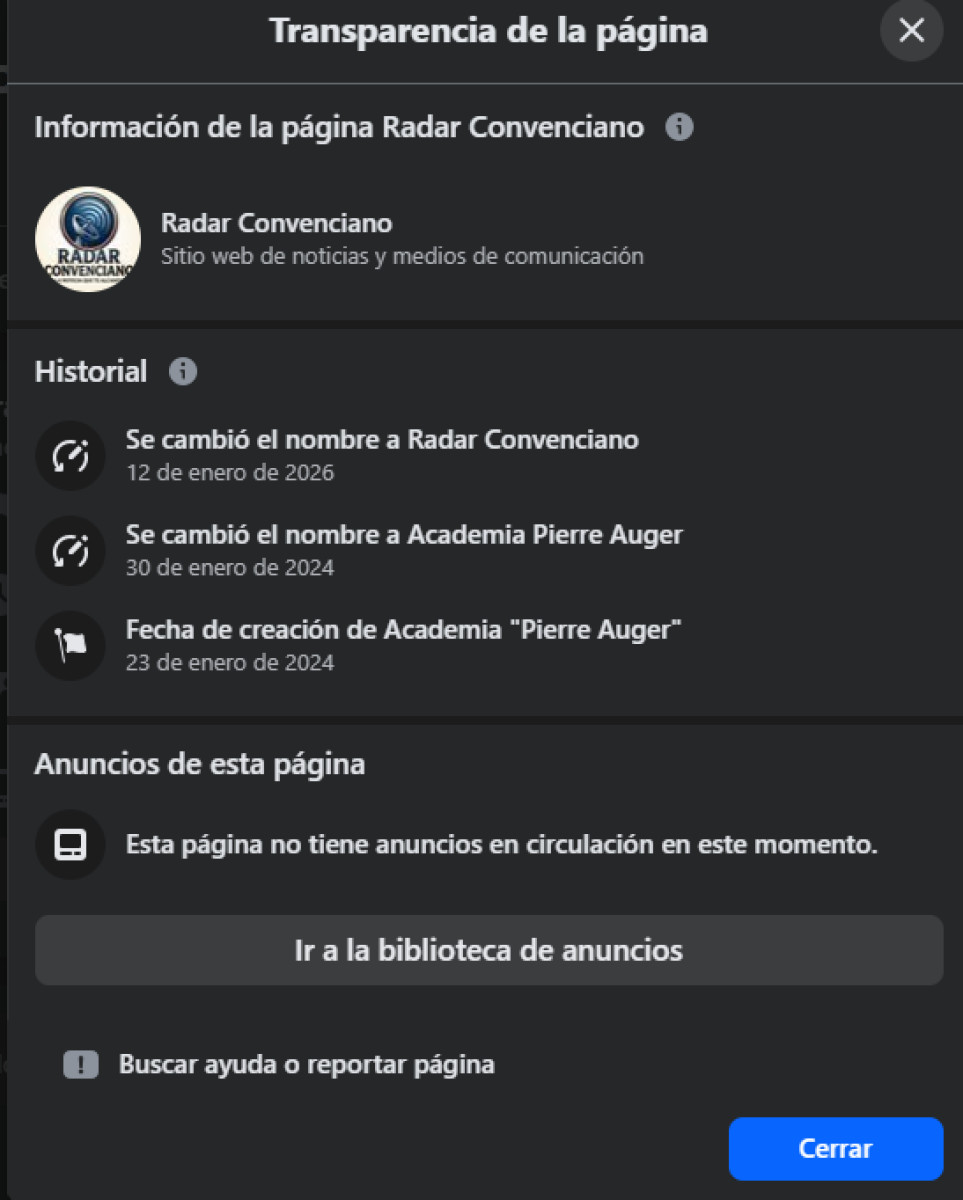The image size is (963, 1200).
Task: Click the name change icon for Academia Pierre Auger
Action: [70, 551]
